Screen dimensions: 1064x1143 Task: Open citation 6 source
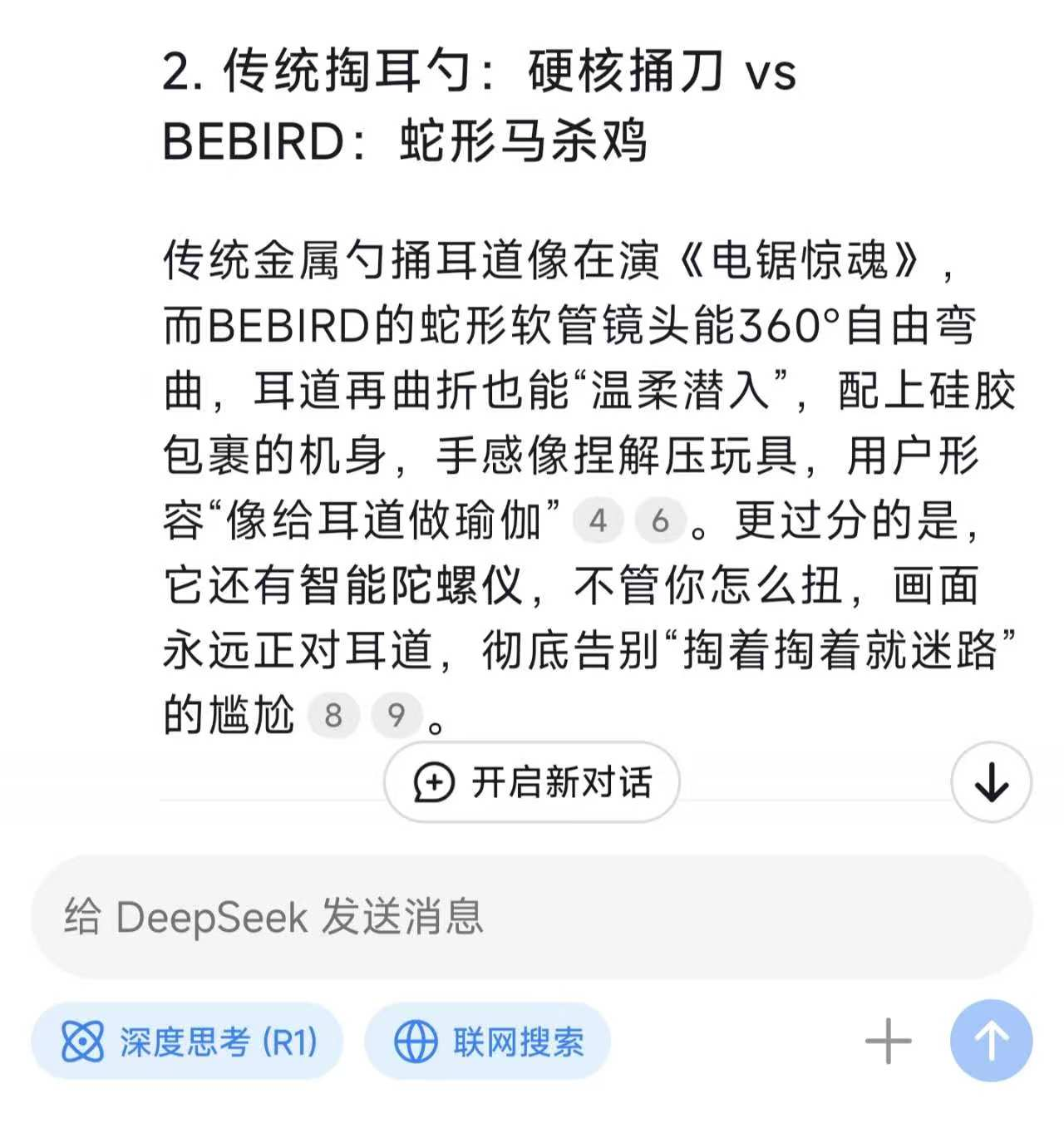click(660, 521)
